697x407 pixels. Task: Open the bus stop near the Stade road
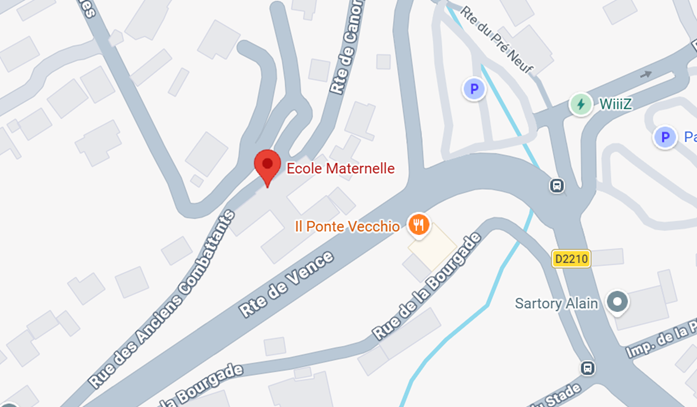pos(588,368)
